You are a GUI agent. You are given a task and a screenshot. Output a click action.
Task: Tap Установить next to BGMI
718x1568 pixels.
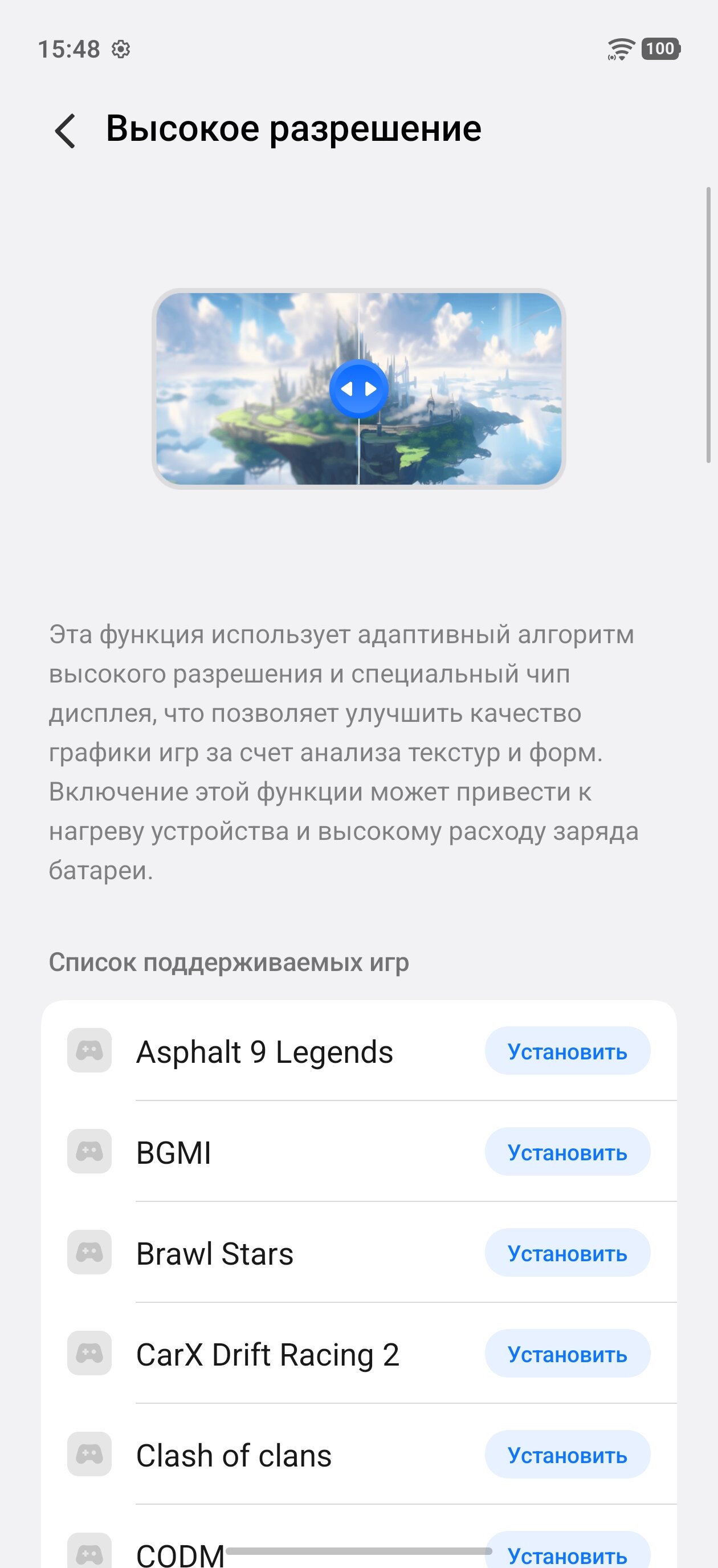[x=567, y=1152]
